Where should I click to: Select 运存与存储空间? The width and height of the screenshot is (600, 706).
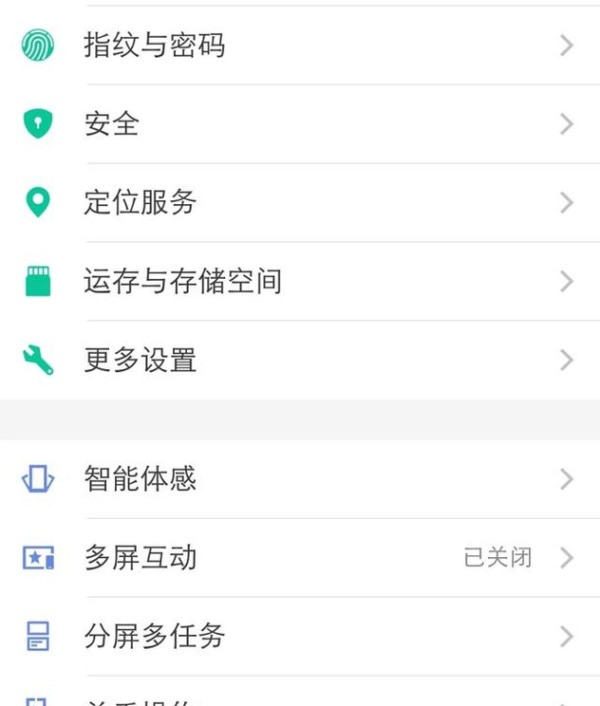182,282
